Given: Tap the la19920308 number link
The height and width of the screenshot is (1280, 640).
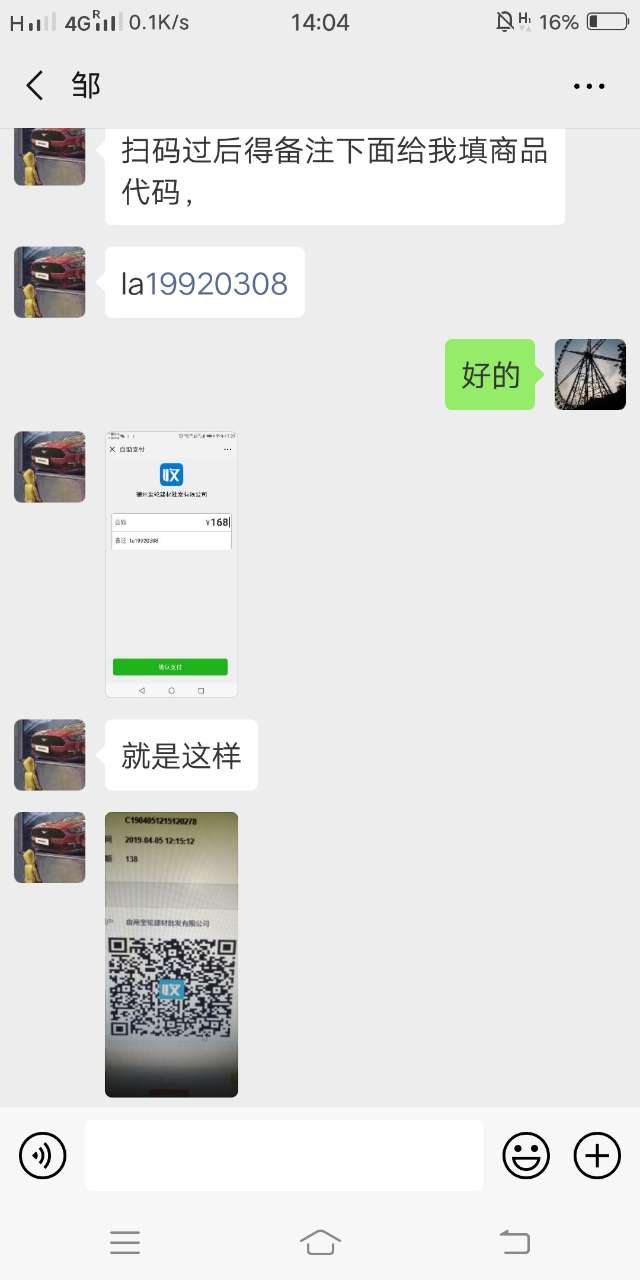Looking at the screenshot, I should tap(216, 284).
